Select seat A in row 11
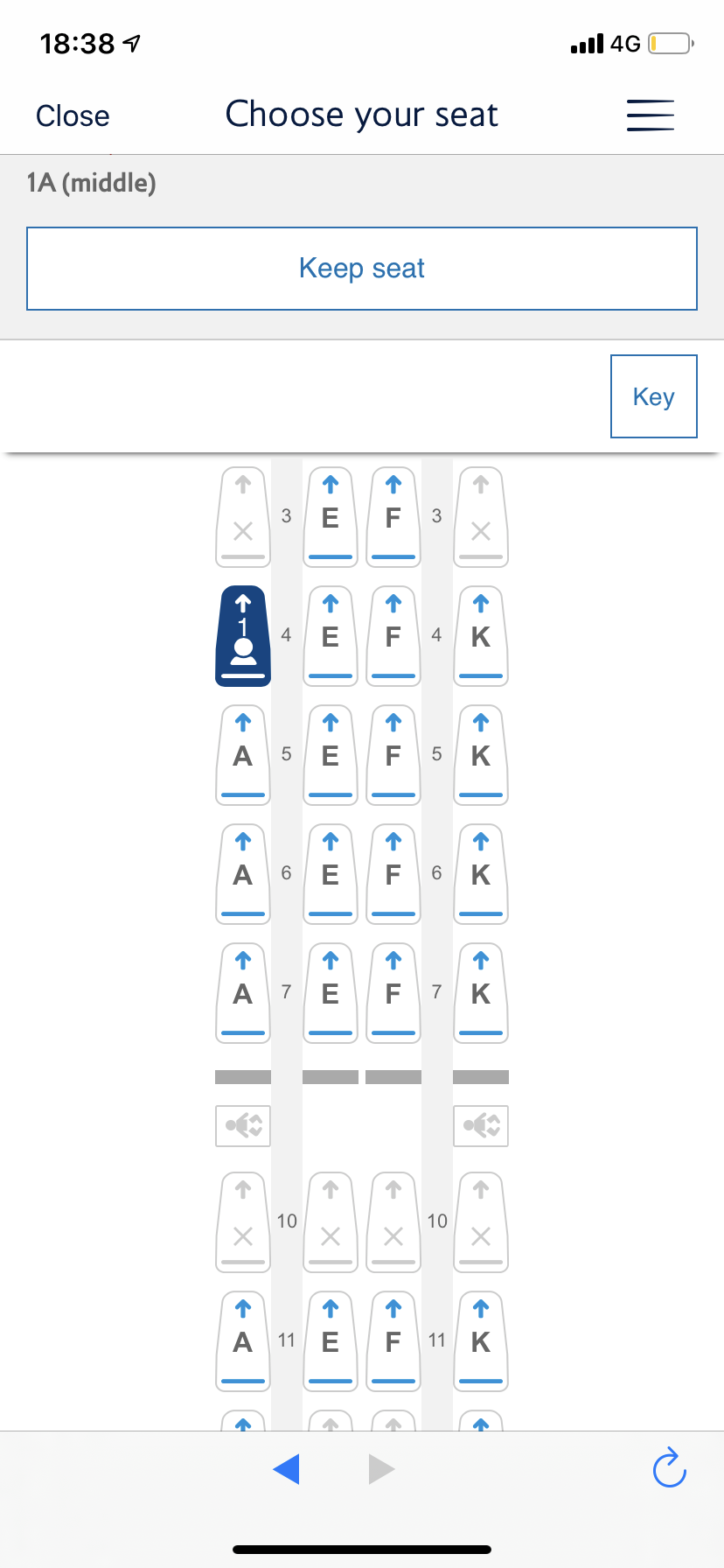724x1568 pixels. pyautogui.click(x=243, y=1341)
